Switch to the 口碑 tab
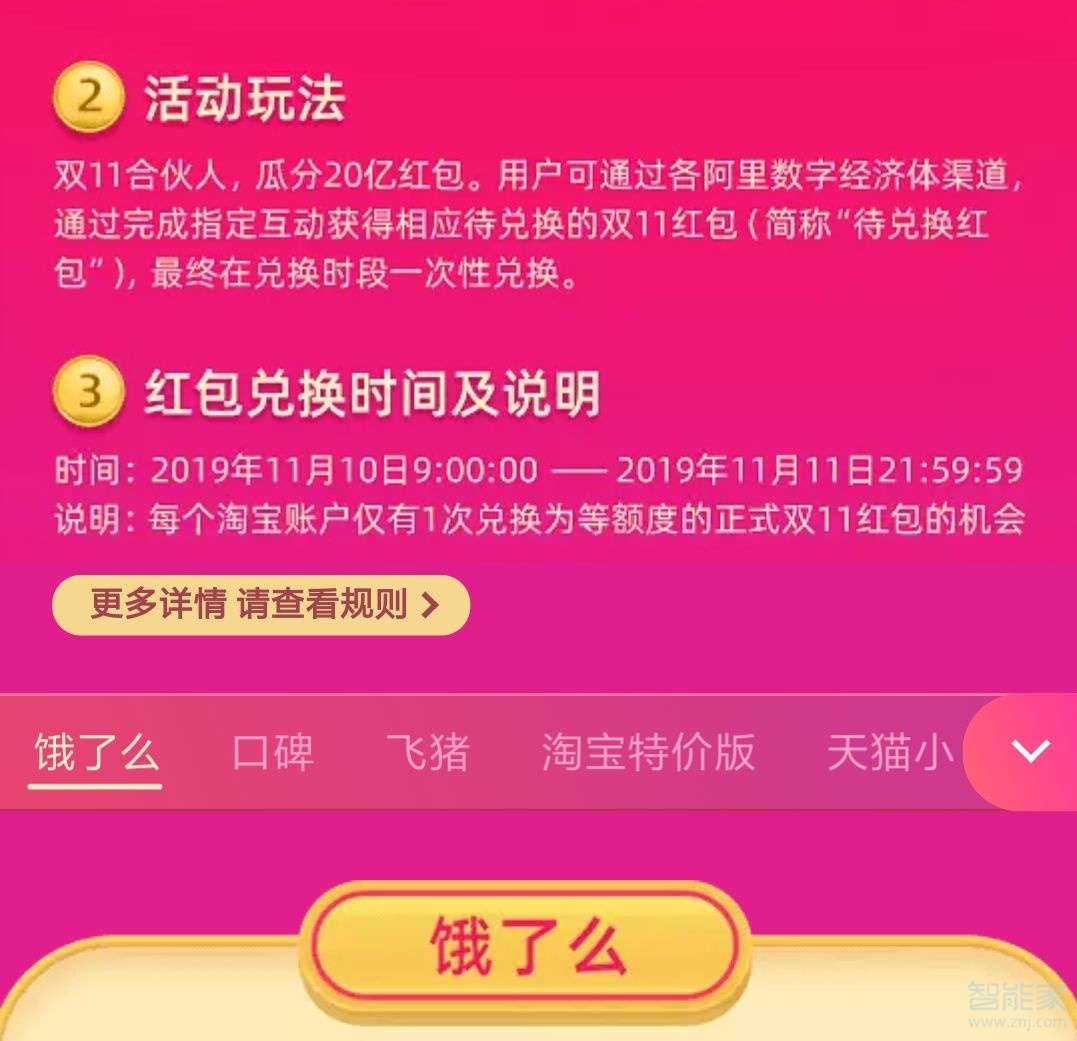Screen dimensions: 1077x1041 (x=272, y=754)
